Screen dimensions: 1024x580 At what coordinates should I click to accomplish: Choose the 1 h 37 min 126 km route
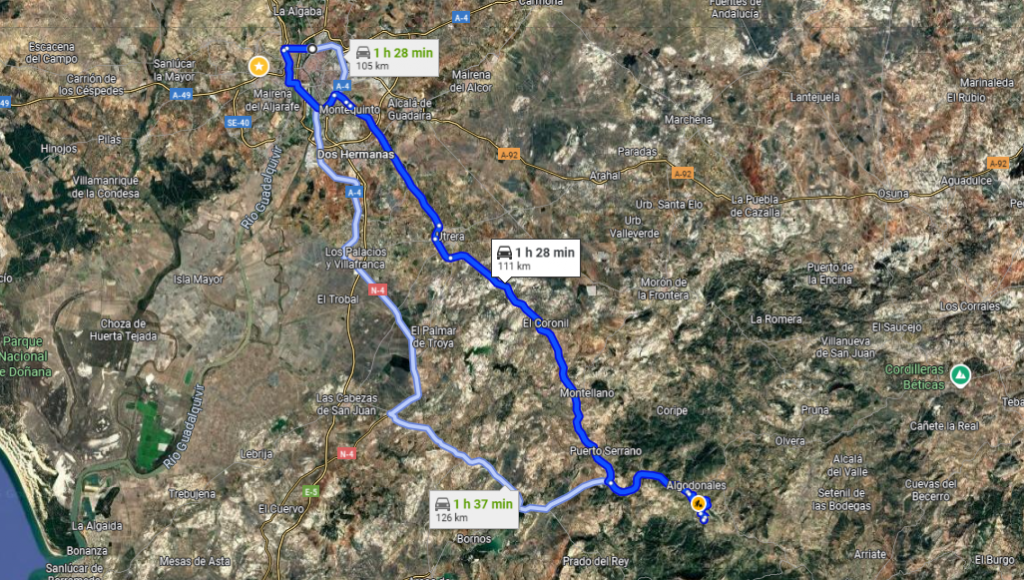474,509
